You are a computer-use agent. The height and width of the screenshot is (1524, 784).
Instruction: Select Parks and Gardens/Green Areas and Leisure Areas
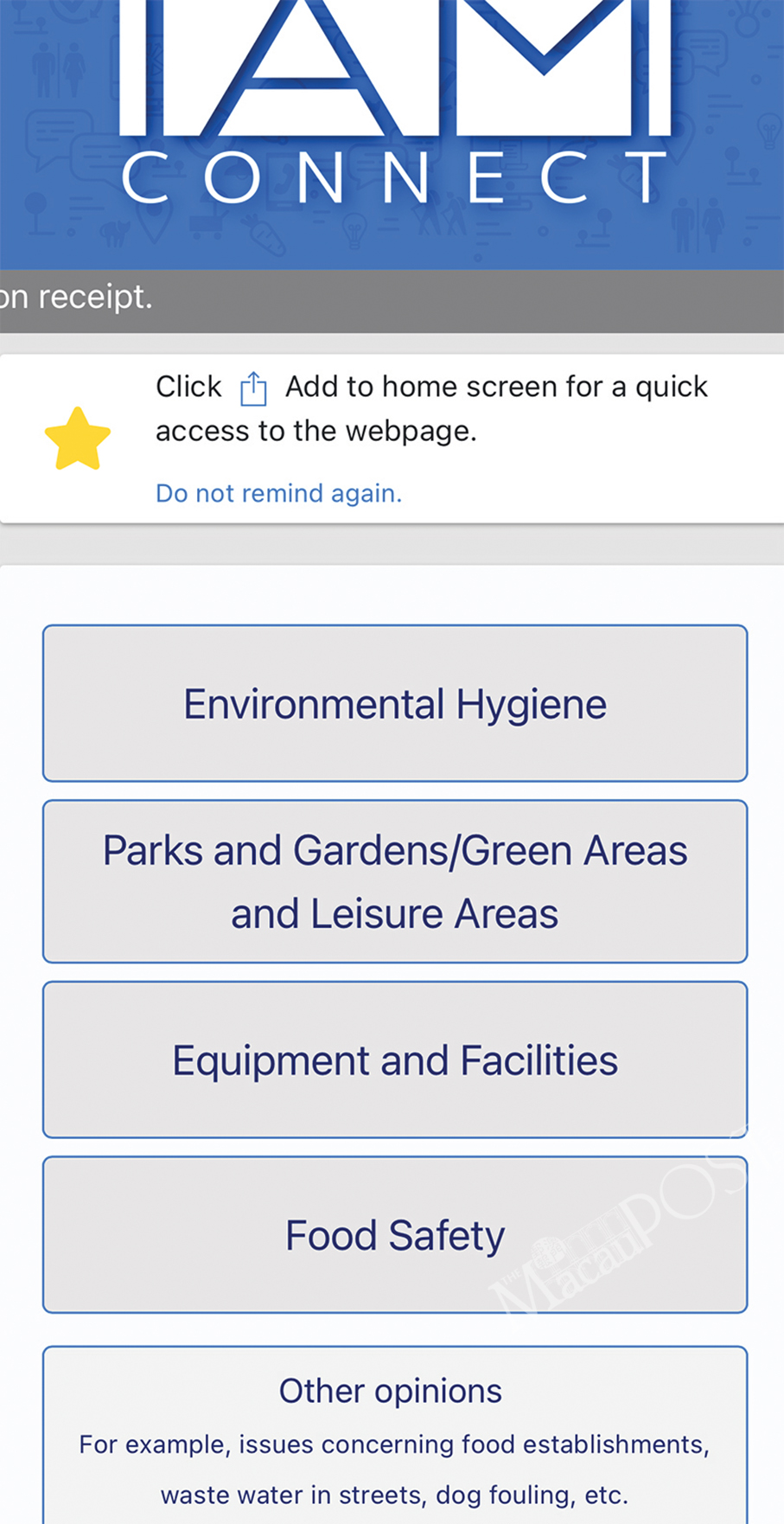point(395,881)
